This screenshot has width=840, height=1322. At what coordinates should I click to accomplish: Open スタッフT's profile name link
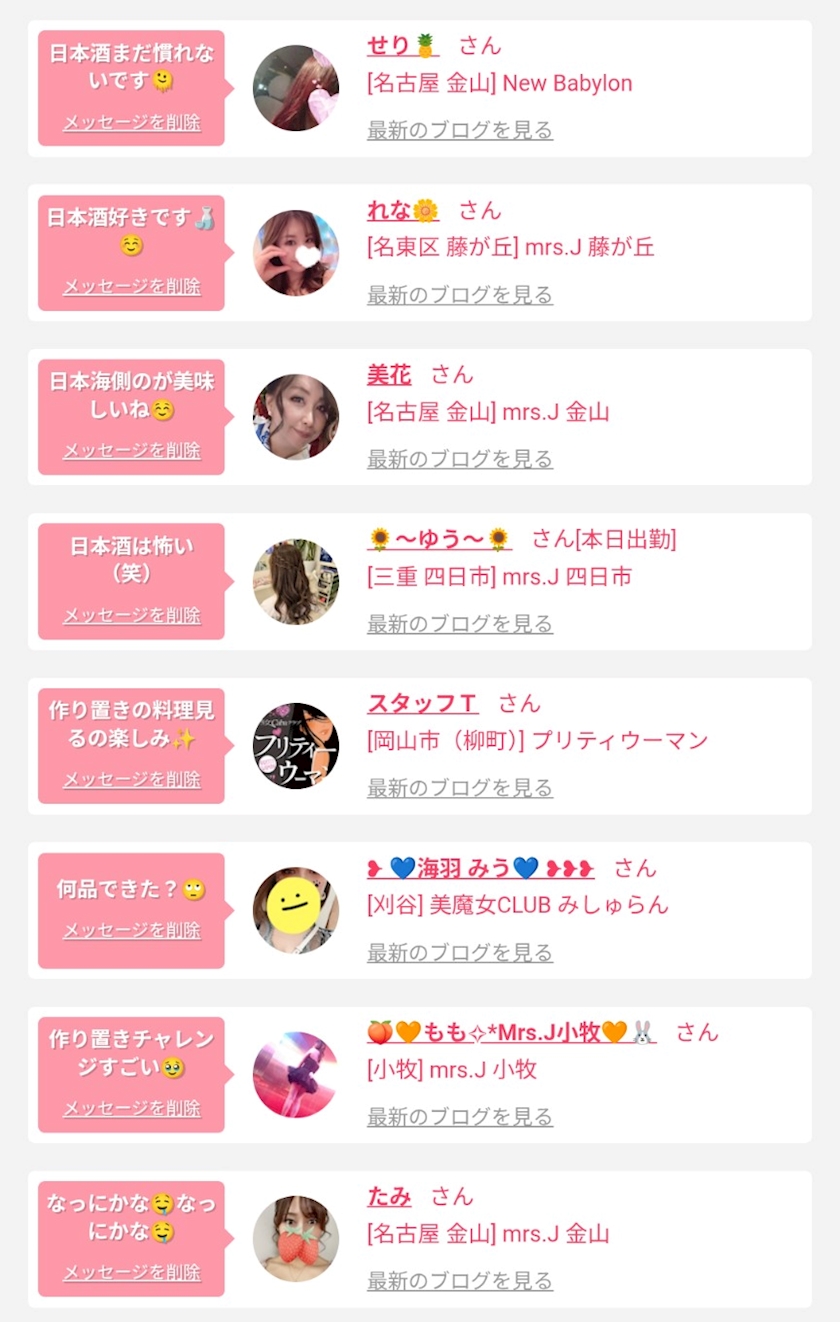point(422,704)
